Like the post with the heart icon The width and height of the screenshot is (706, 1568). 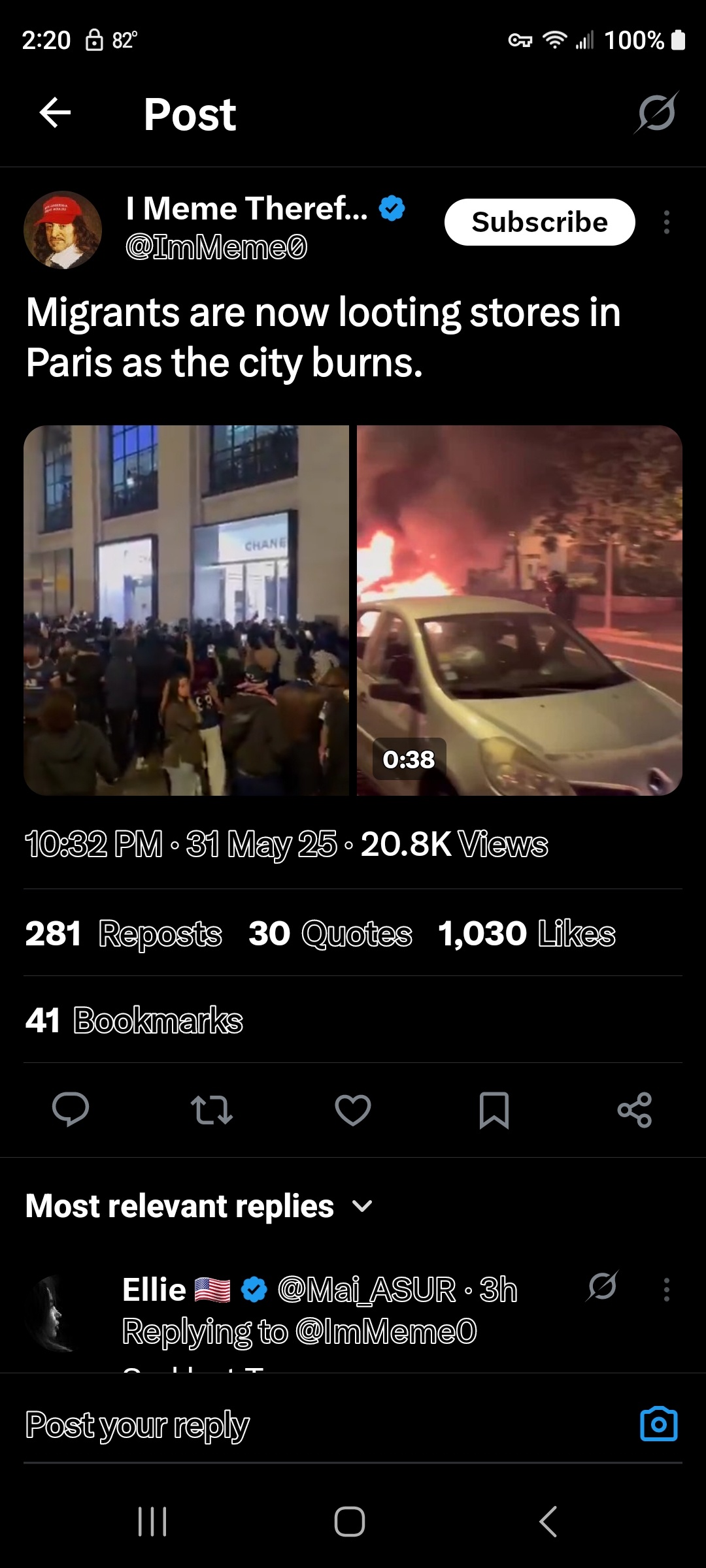click(x=353, y=1110)
